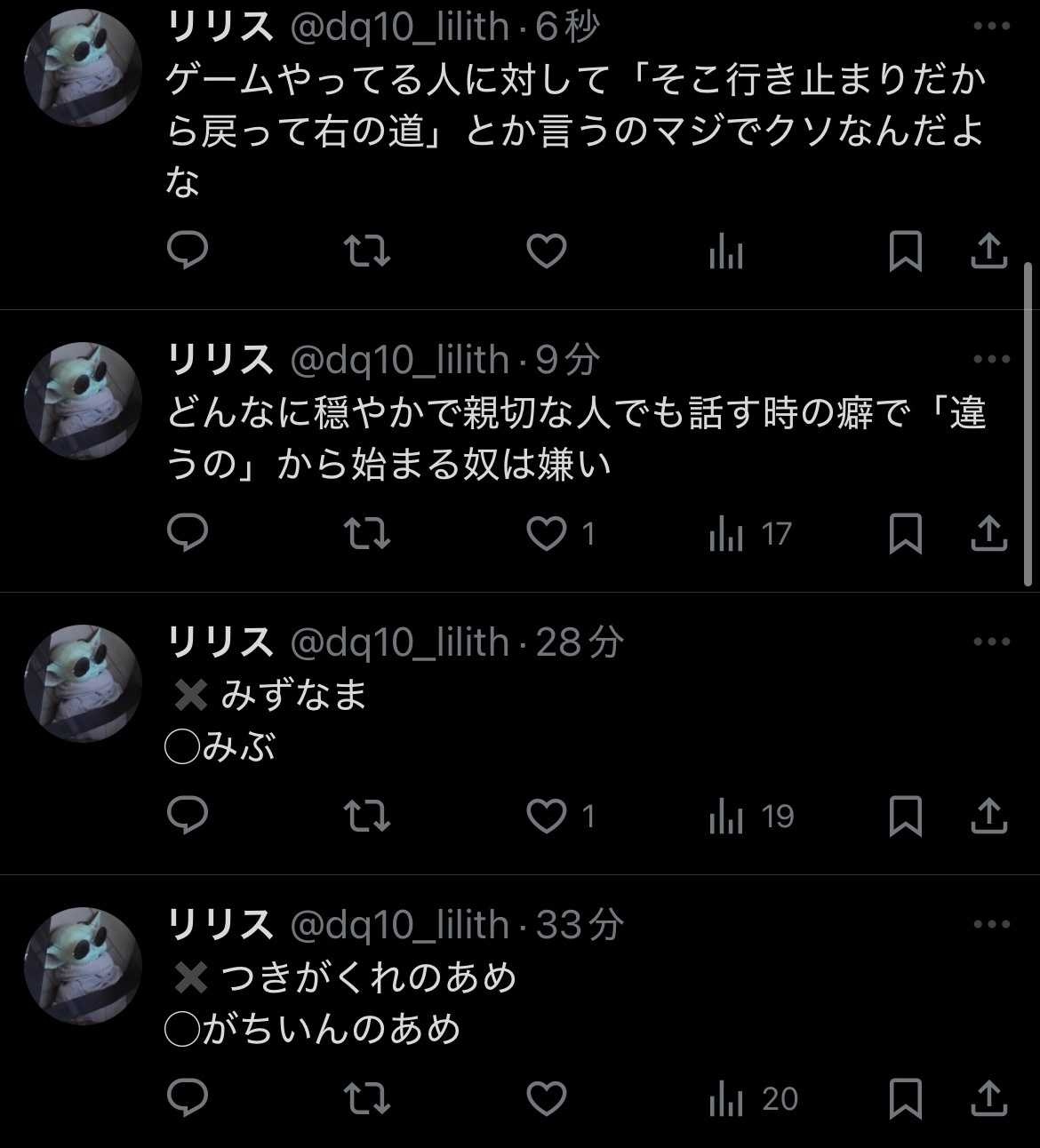1040x1148 pixels.
Task: View analytics of the 違うの tweet
Action: coord(726,533)
